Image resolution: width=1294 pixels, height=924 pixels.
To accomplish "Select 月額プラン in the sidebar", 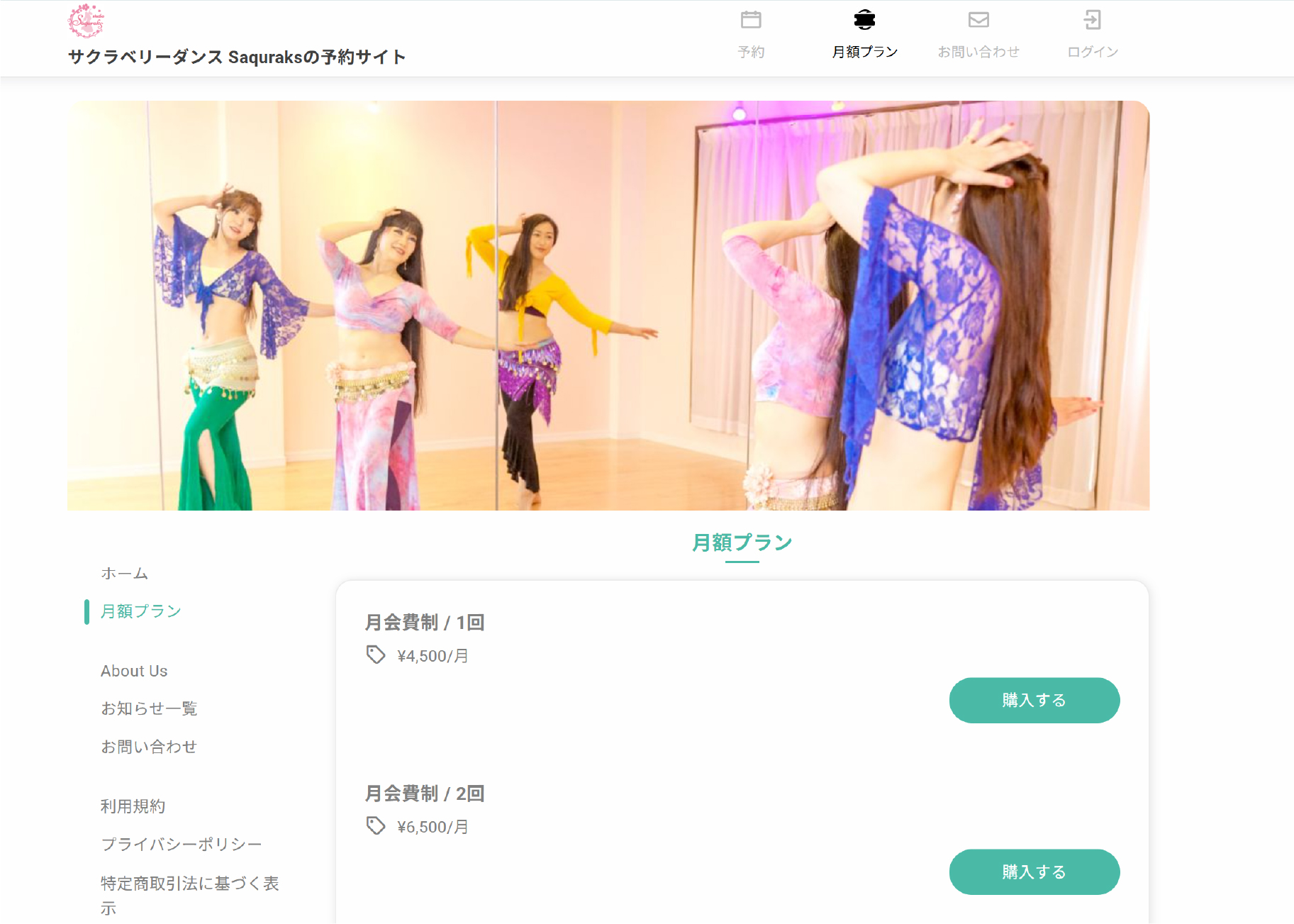I will [x=141, y=611].
